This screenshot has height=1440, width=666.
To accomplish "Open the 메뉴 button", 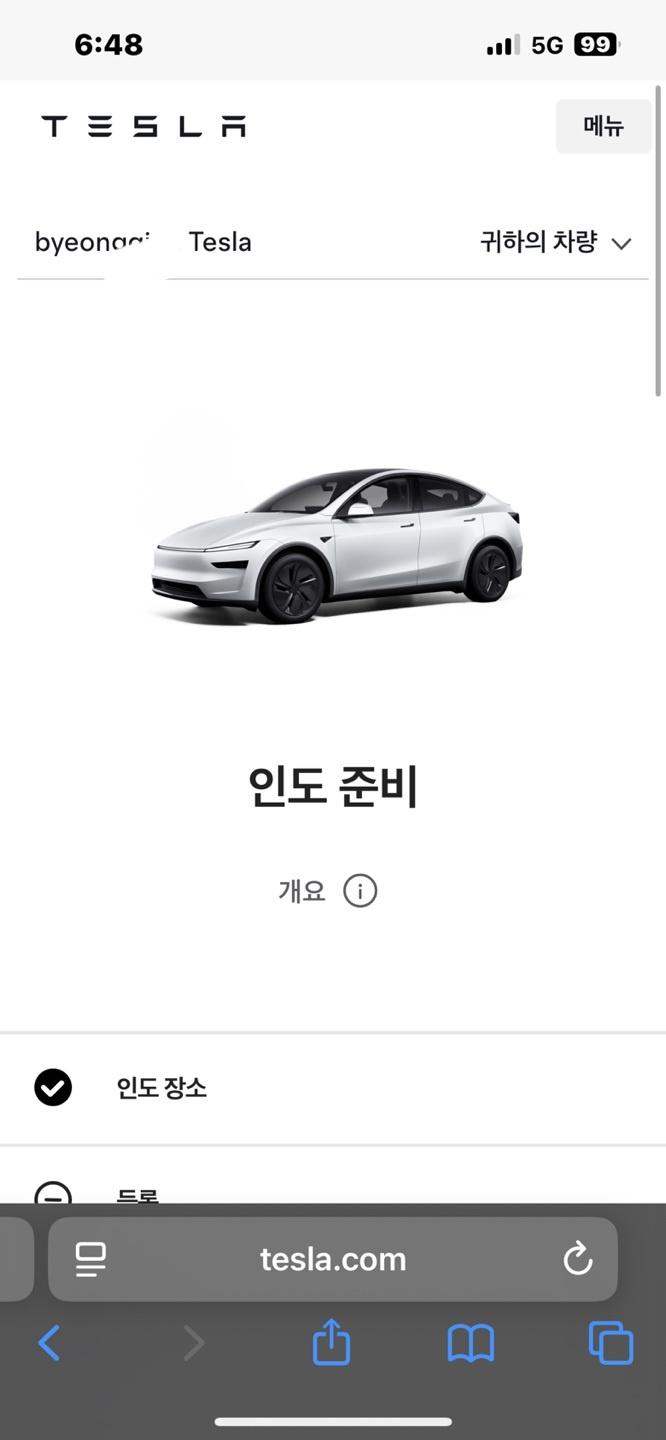I will 603,126.
